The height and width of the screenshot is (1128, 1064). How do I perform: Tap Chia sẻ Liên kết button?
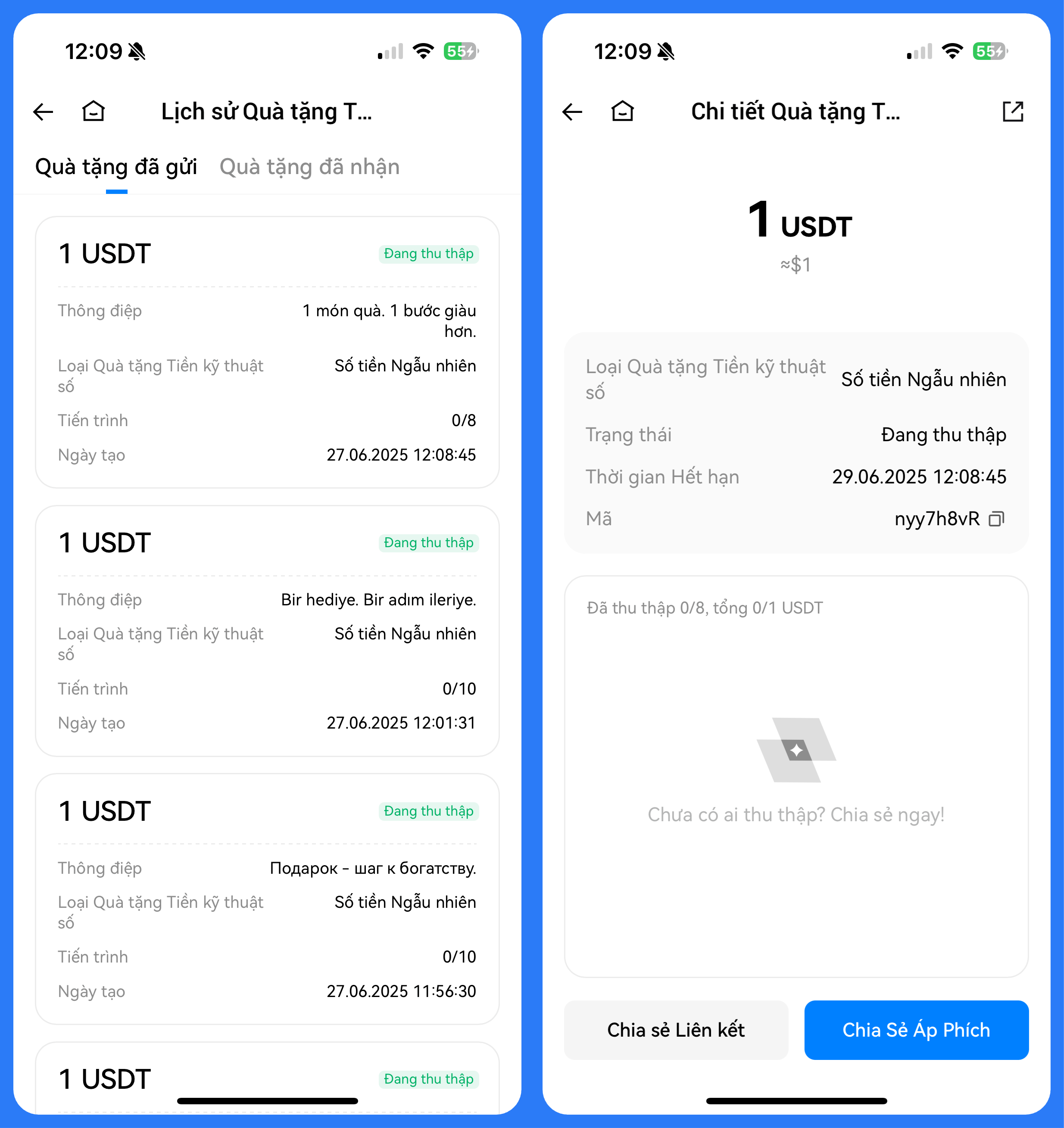(x=675, y=1029)
